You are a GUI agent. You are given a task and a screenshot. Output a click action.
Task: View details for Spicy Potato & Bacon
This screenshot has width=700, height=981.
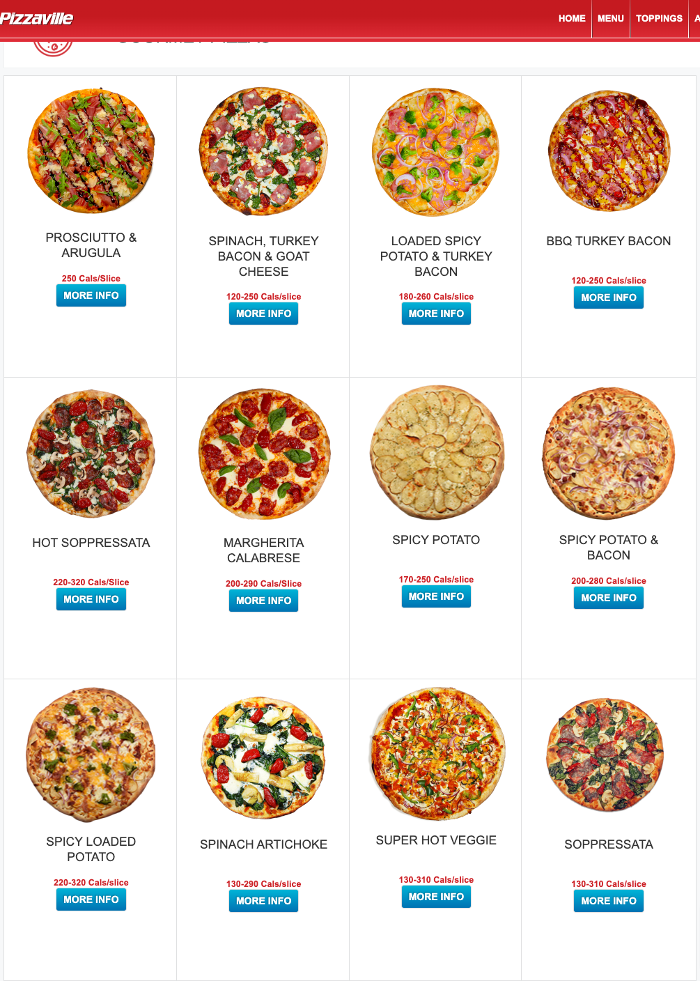pos(609,598)
